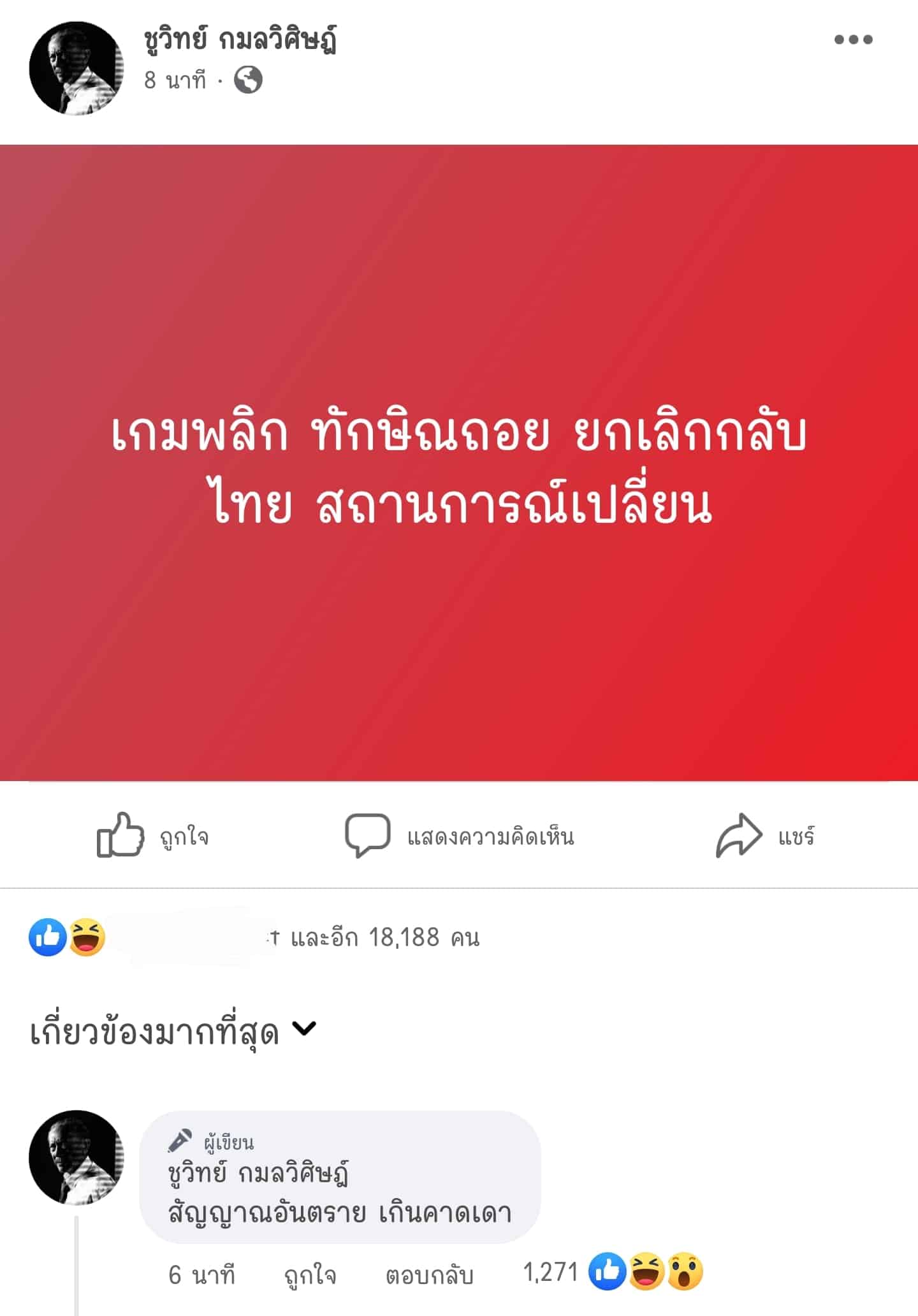The image size is (918, 1316).
Task: Tap แสดงความคิดเห็น to write a comment
Action: click(x=459, y=835)
